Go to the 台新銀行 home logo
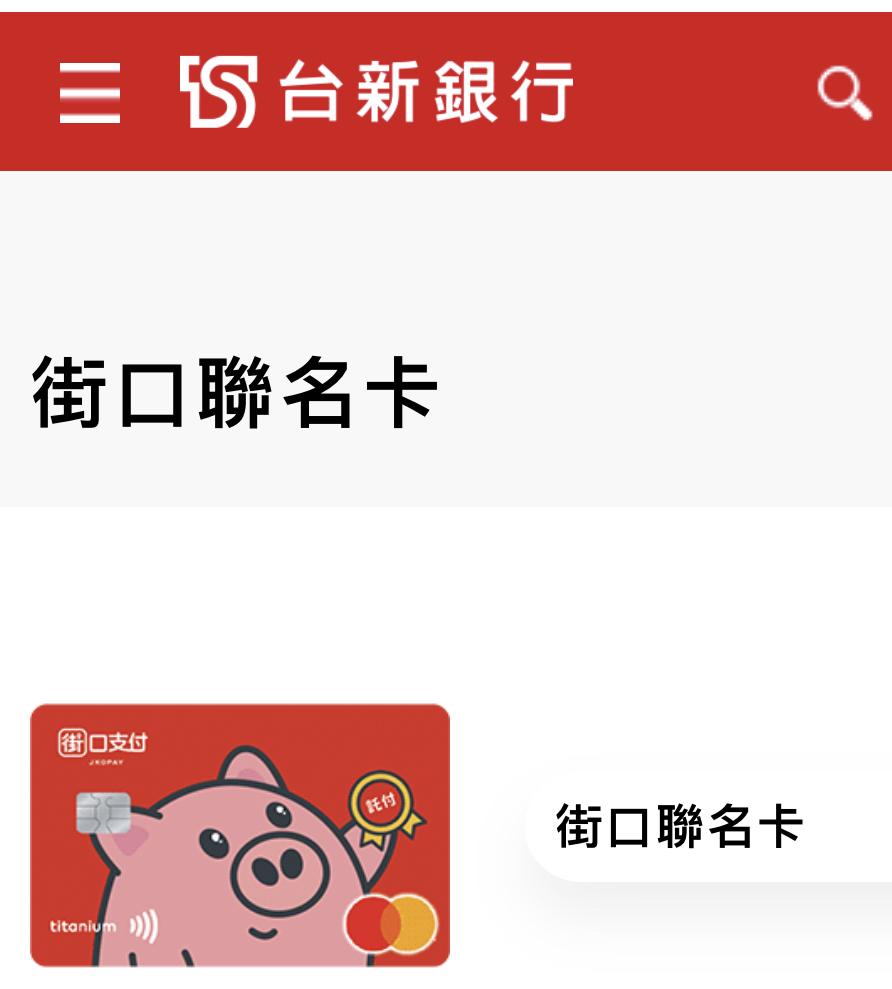The height and width of the screenshot is (989, 892). [x=376, y=92]
